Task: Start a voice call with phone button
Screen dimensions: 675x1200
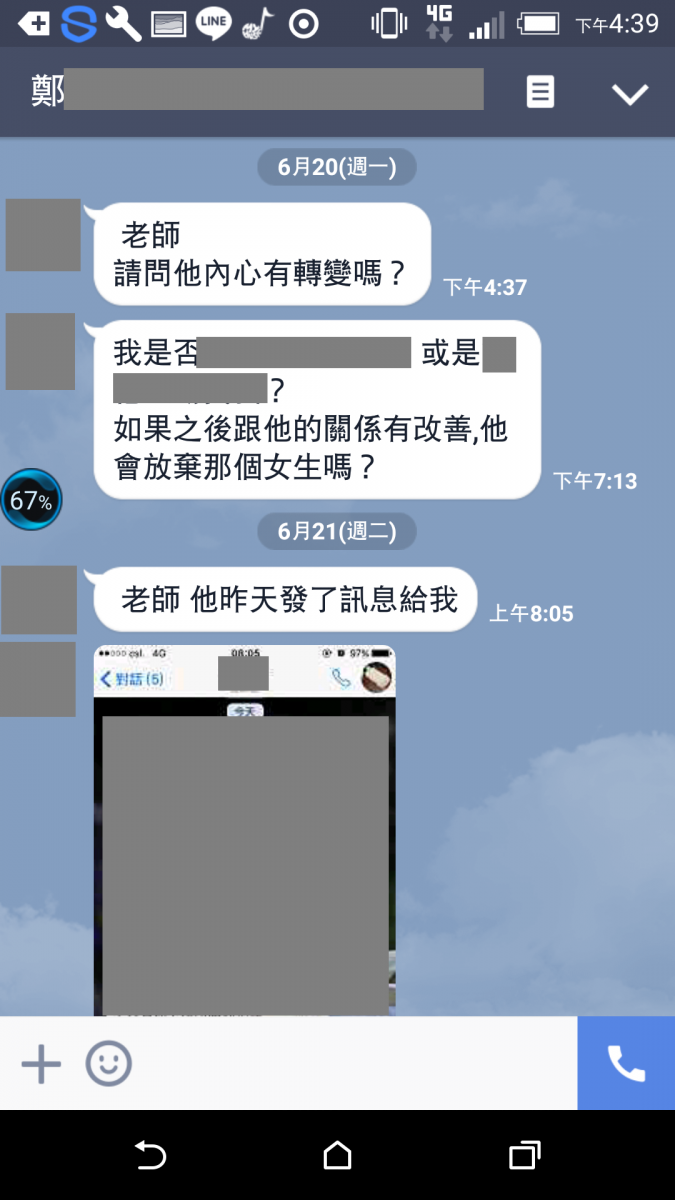Action: pos(626,1064)
